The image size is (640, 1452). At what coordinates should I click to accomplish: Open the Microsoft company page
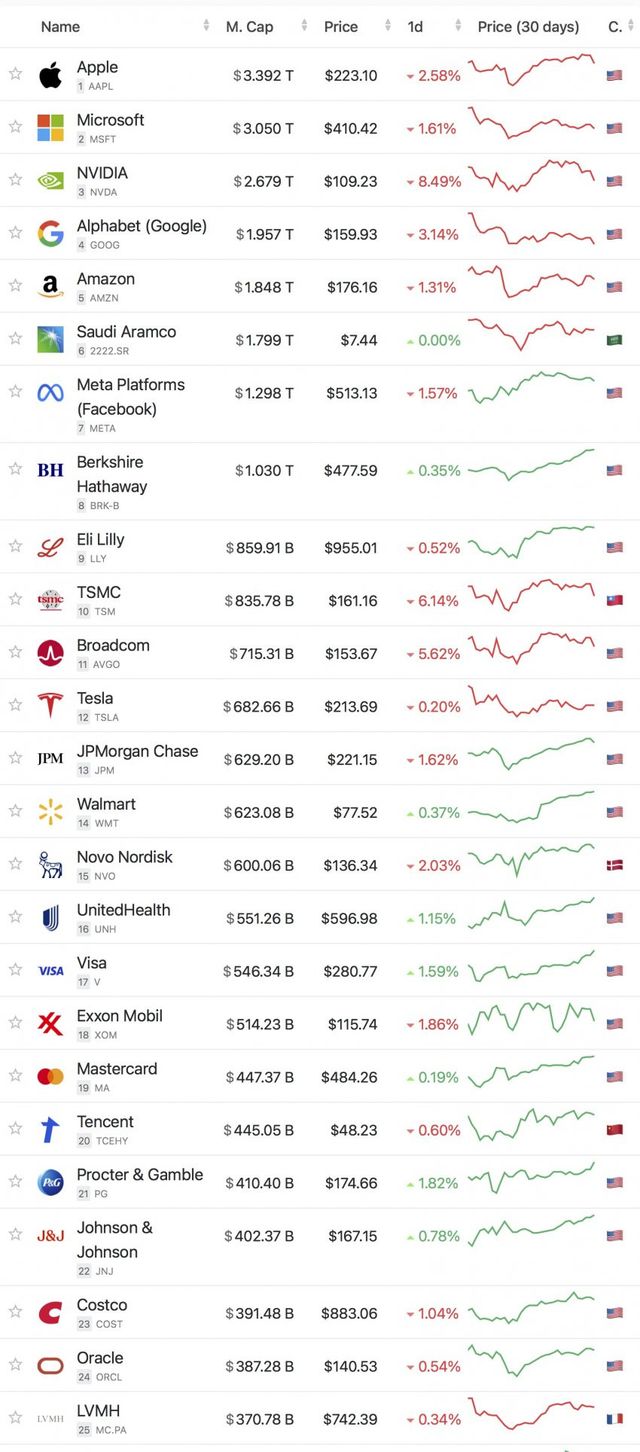[x=110, y=120]
